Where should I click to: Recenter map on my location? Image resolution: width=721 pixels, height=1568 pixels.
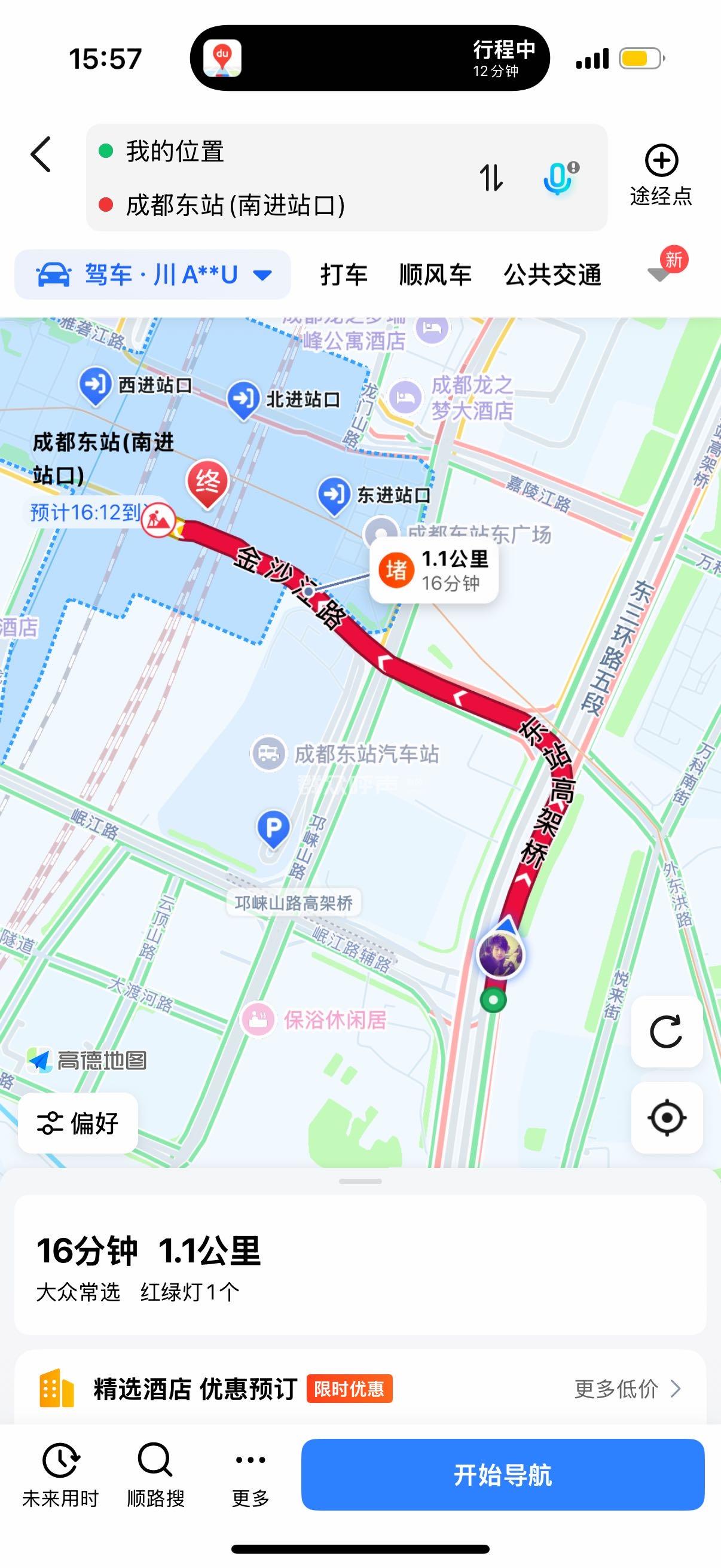point(666,1118)
